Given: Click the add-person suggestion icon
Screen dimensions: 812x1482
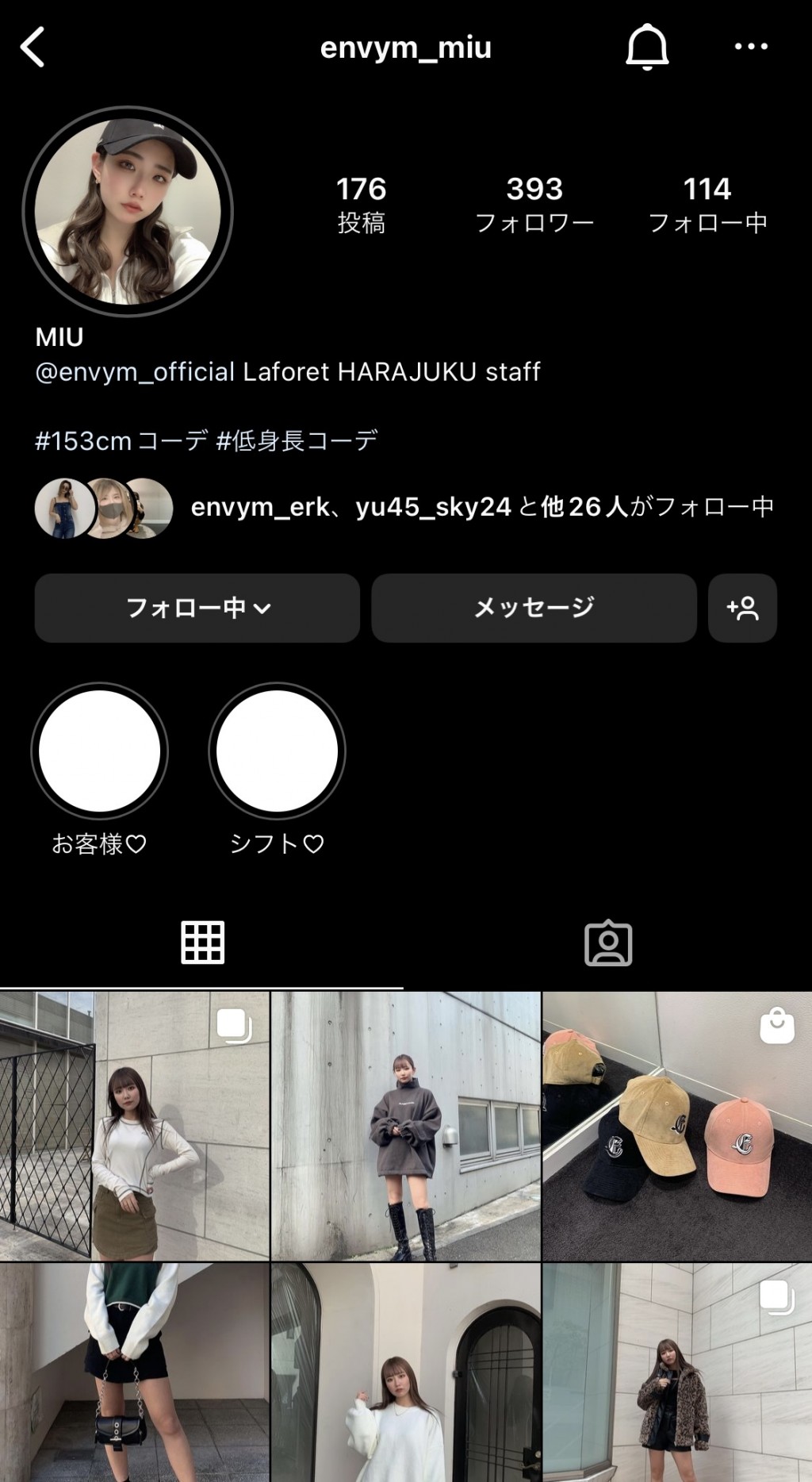Looking at the screenshot, I should (742, 609).
